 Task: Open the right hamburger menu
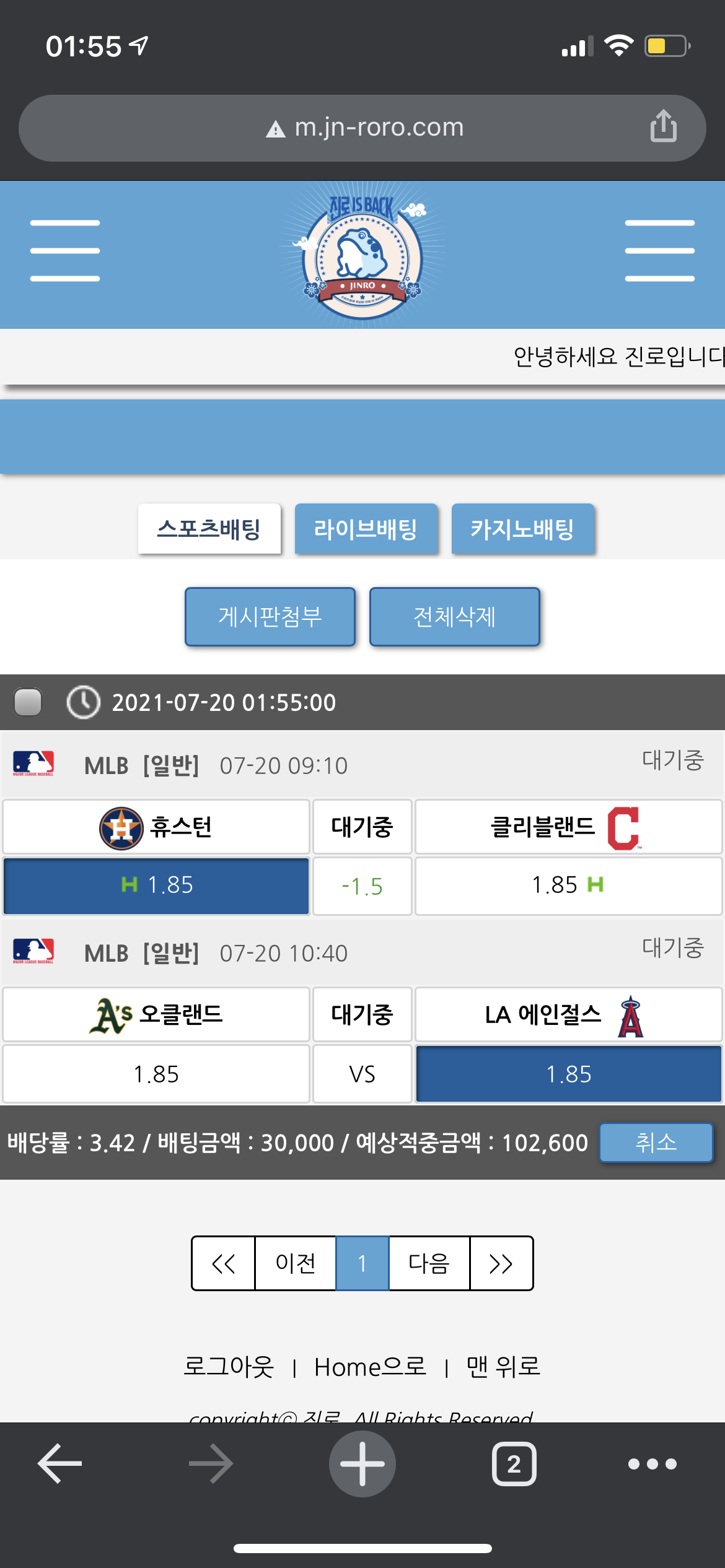tap(659, 250)
